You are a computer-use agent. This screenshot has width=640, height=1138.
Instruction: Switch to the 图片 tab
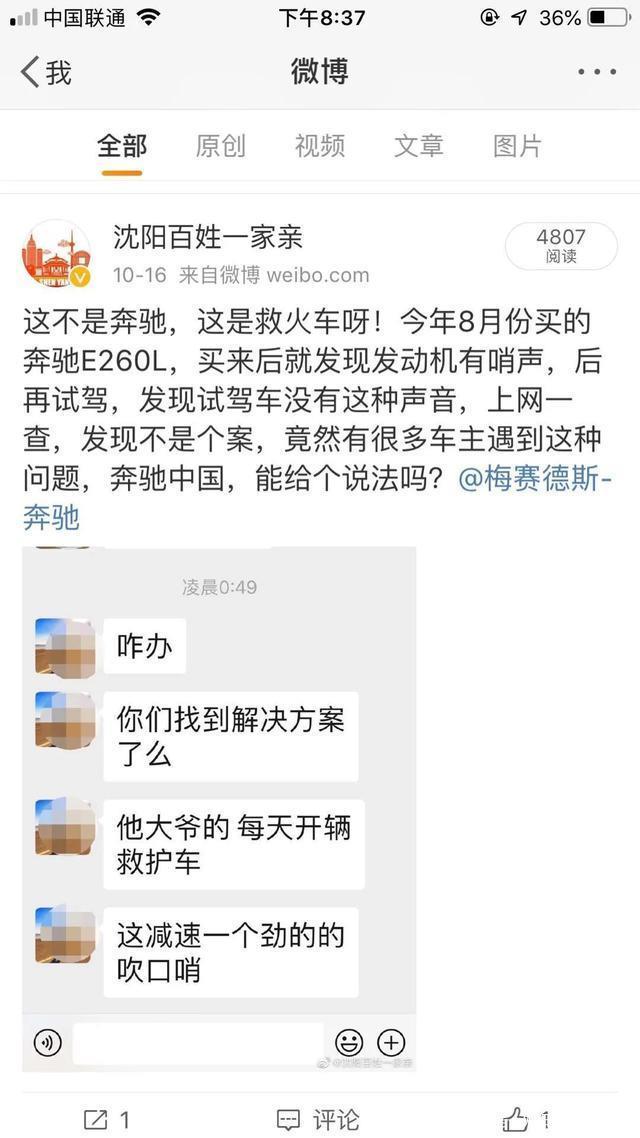coord(517,146)
